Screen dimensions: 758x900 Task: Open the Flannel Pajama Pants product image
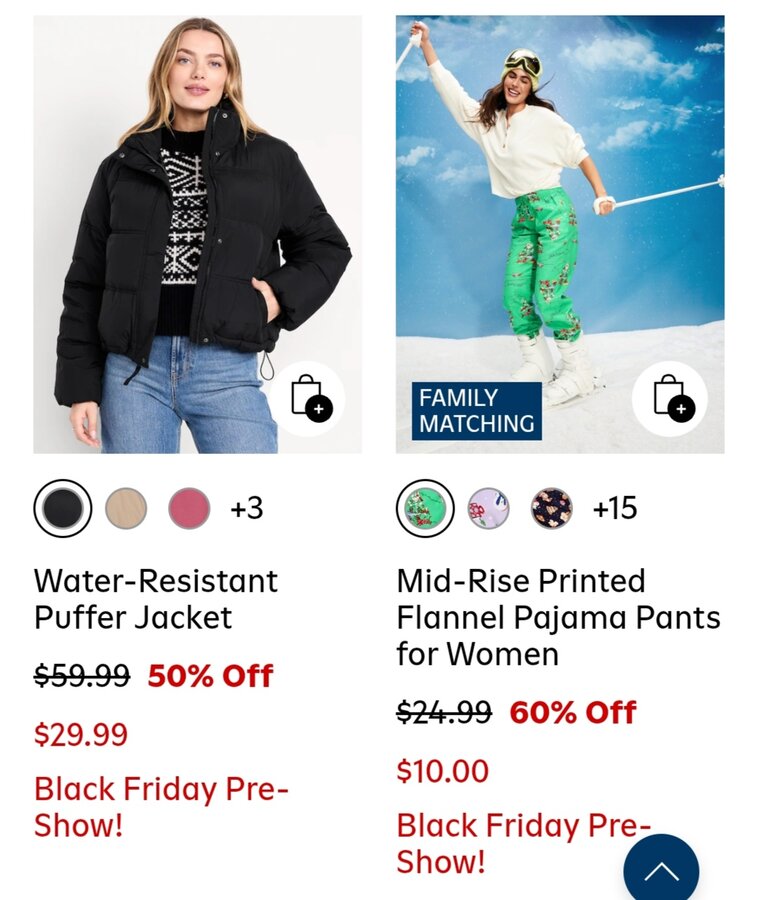click(x=560, y=200)
